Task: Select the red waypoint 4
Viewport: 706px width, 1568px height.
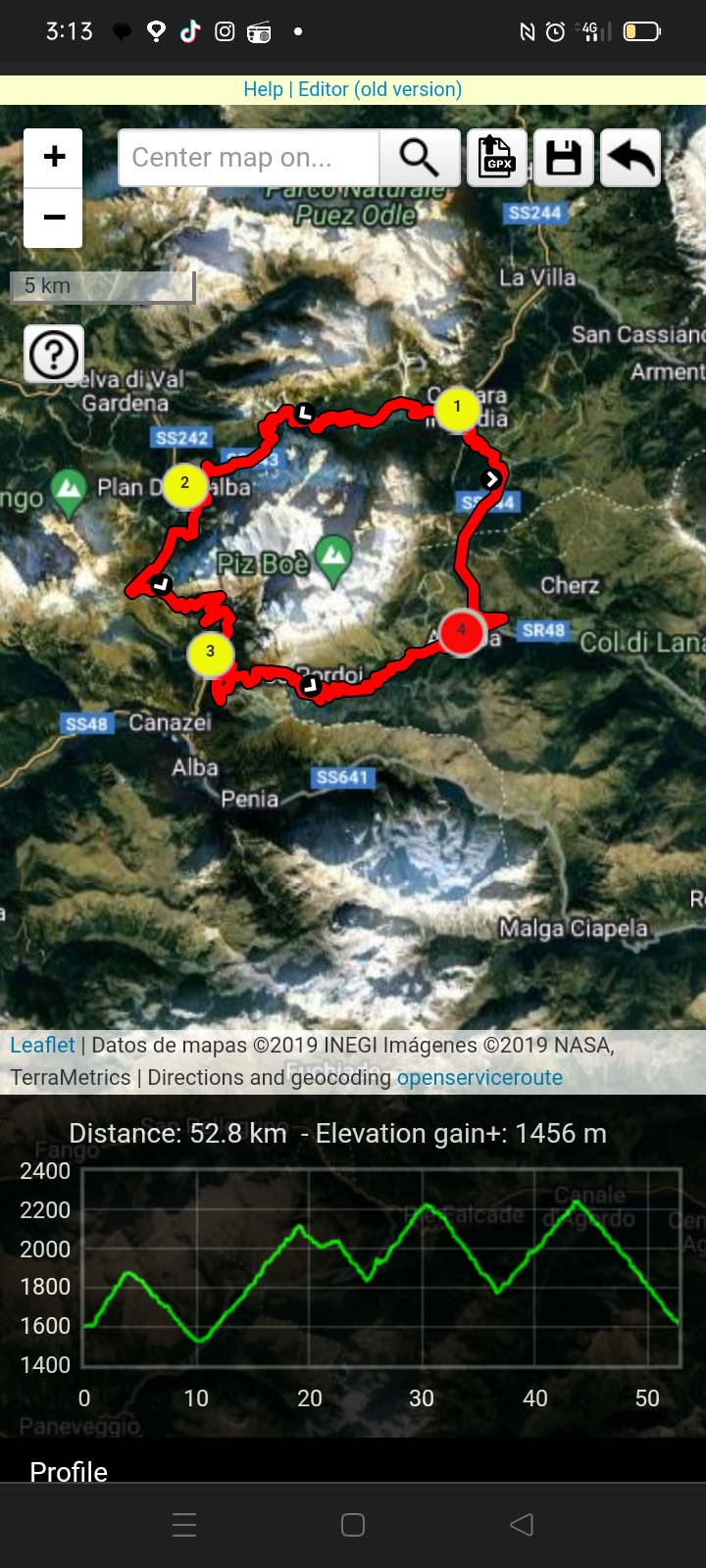Action: point(461,631)
